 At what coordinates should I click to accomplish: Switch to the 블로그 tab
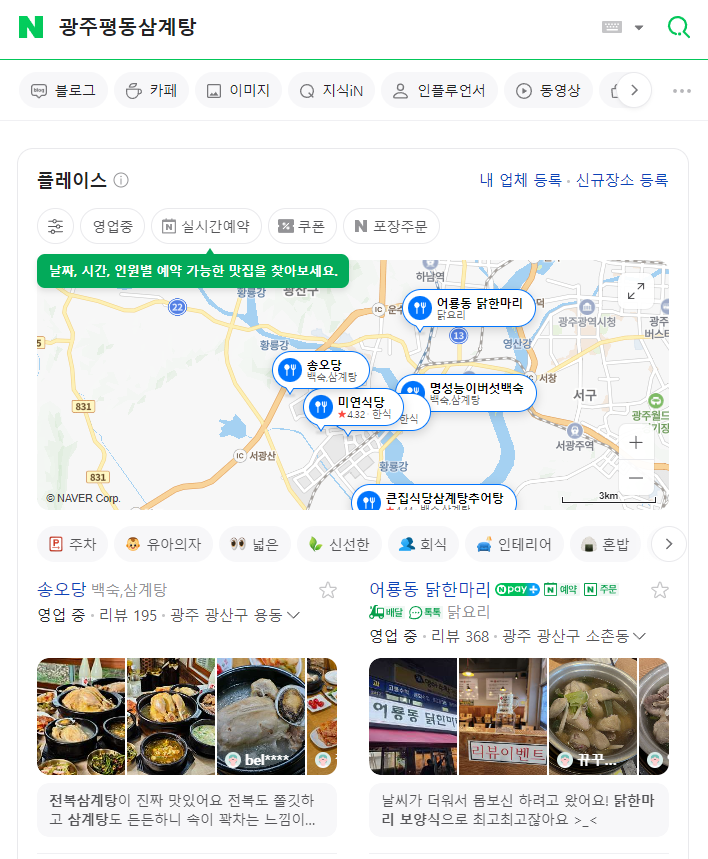pos(63,90)
